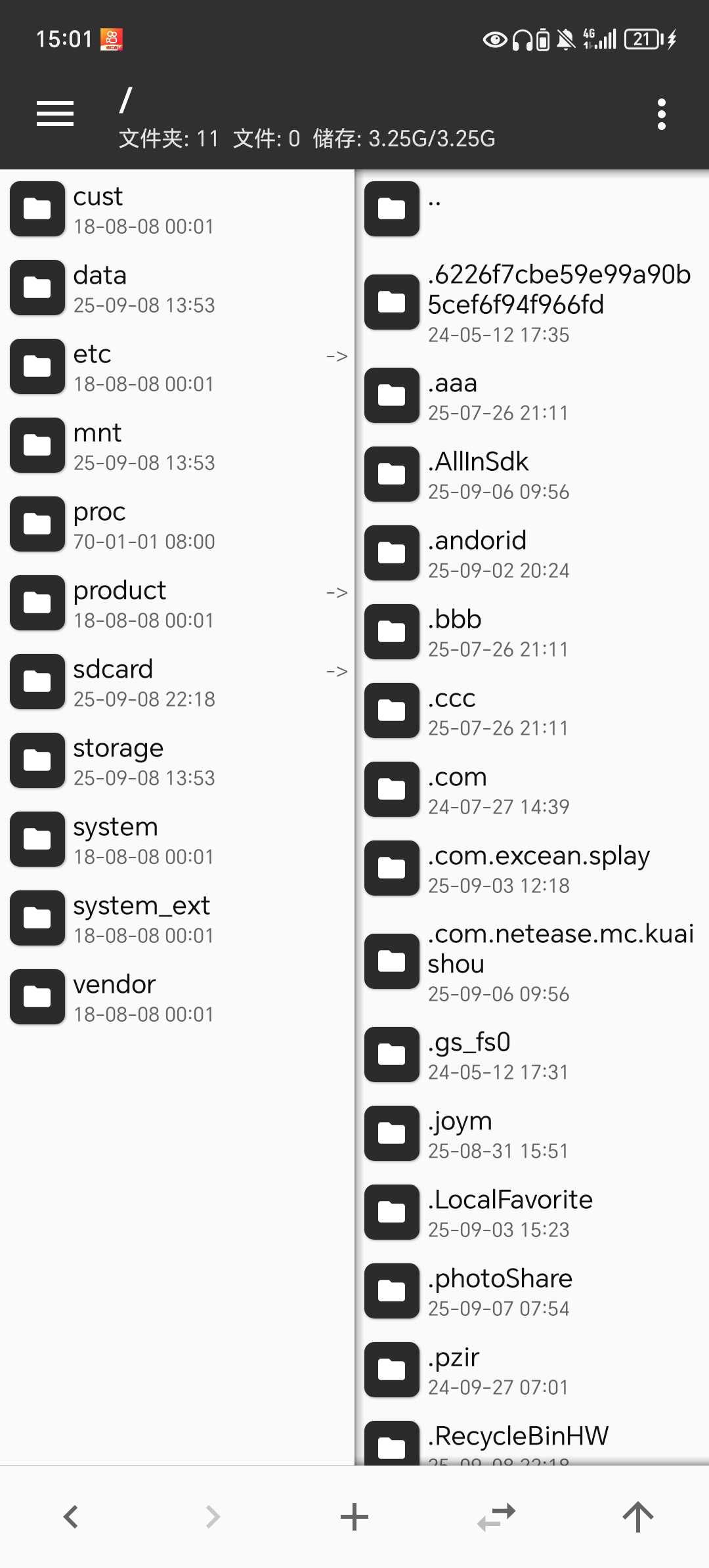The image size is (709, 1568).
Task: Swap panels with the exchange arrows icon
Action: (496, 1517)
